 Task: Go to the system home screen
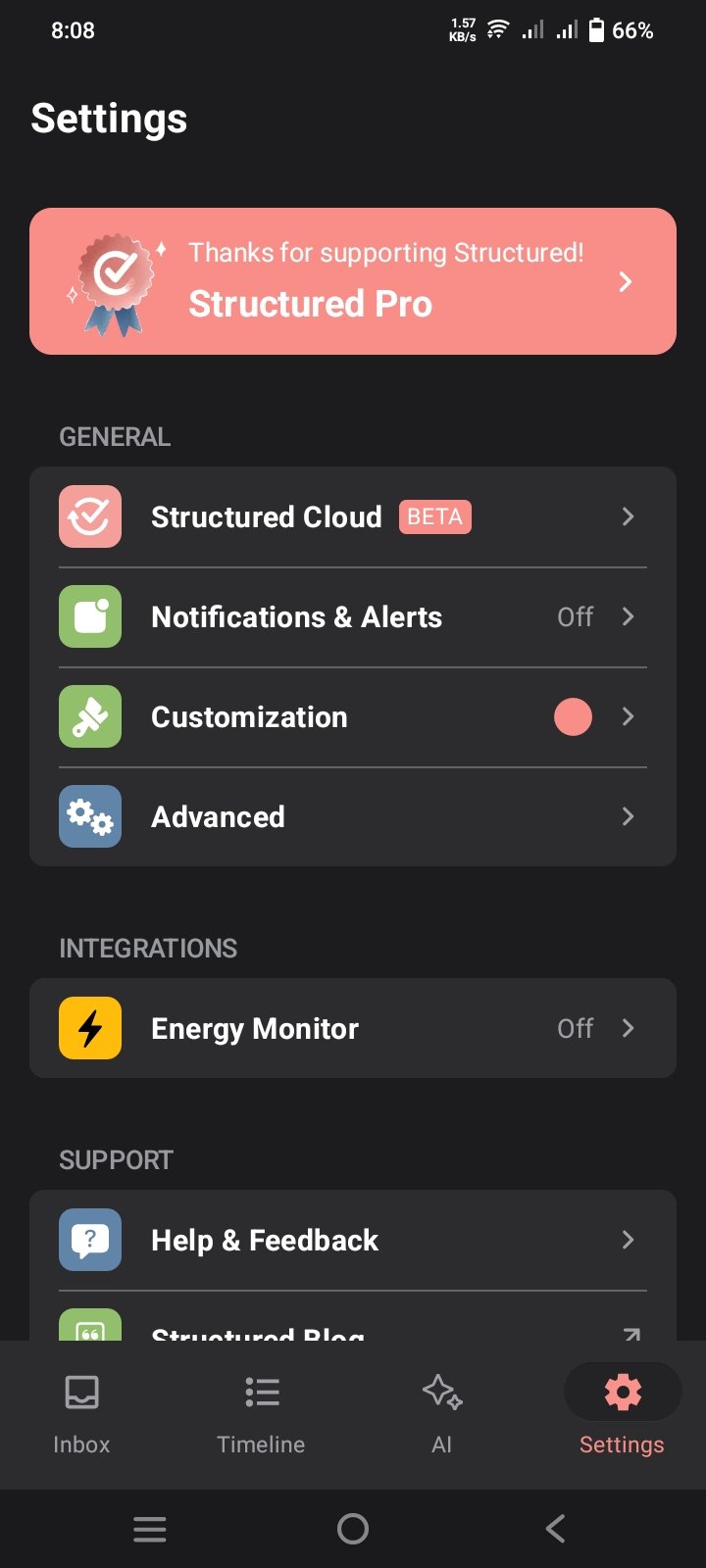click(353, 1529)
